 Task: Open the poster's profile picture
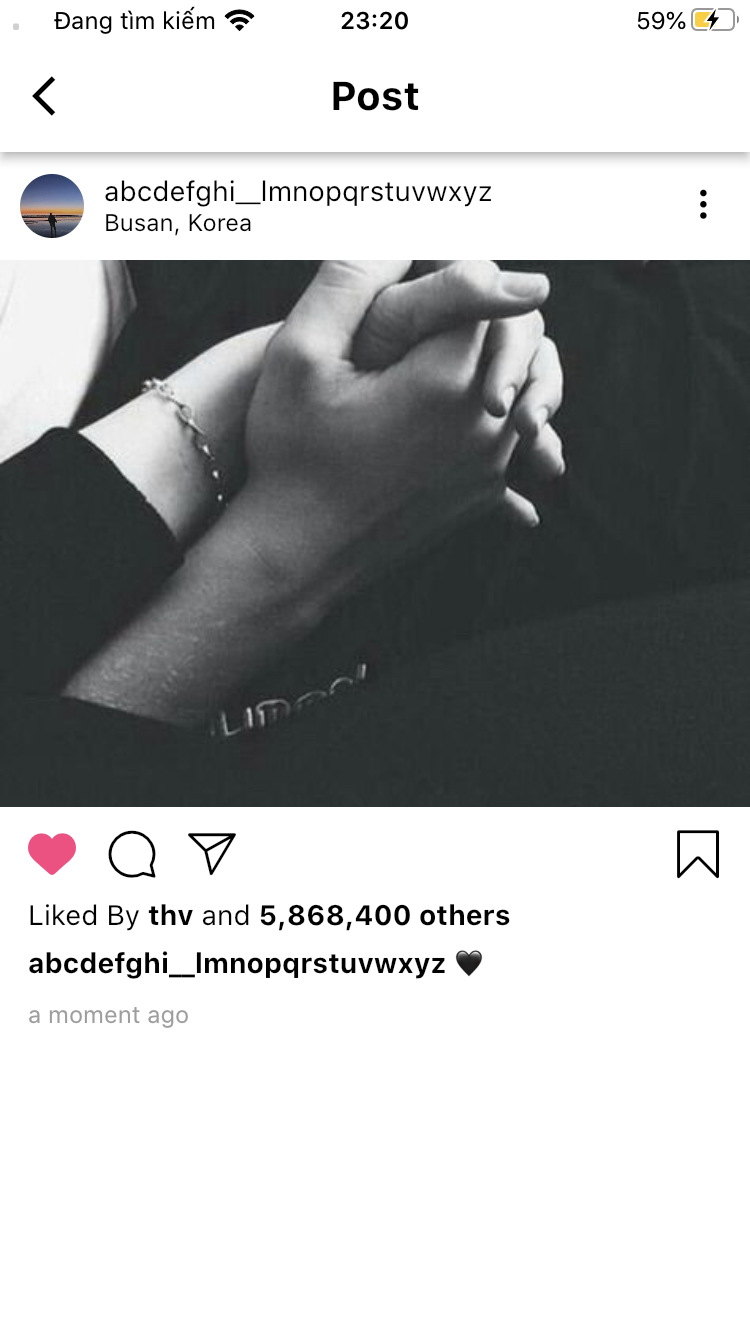tap(52, 206)
